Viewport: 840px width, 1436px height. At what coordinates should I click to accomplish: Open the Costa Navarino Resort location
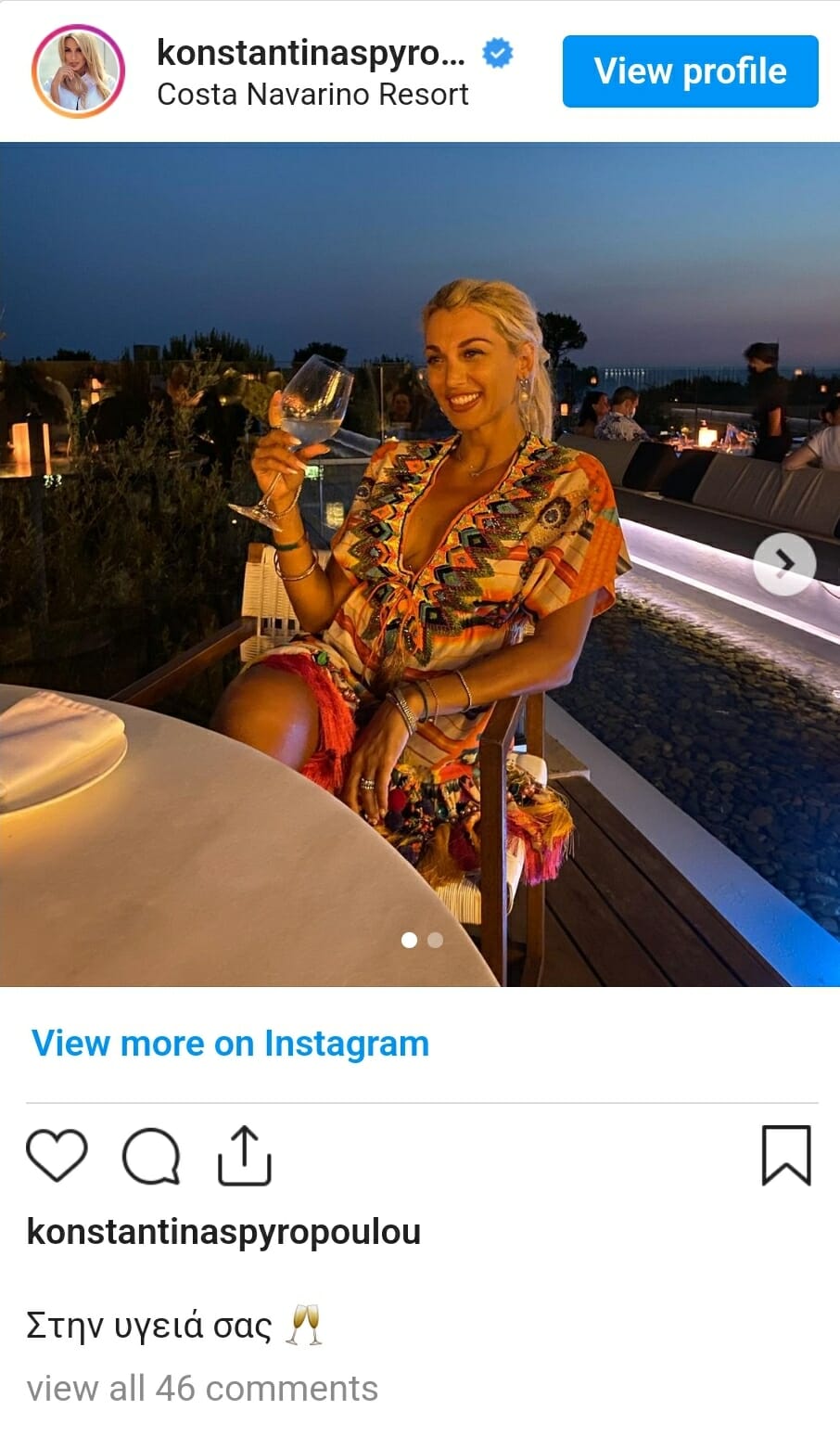point(312,95)
